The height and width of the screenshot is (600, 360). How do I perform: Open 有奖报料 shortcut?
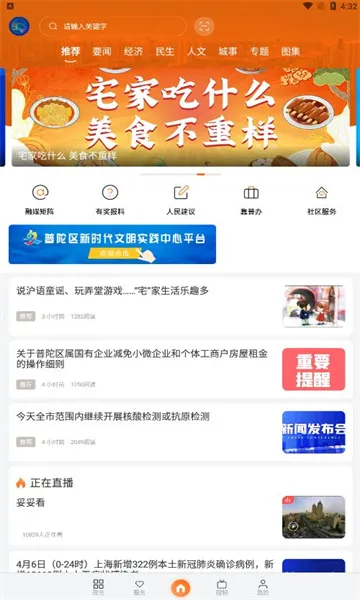[110, 200]
